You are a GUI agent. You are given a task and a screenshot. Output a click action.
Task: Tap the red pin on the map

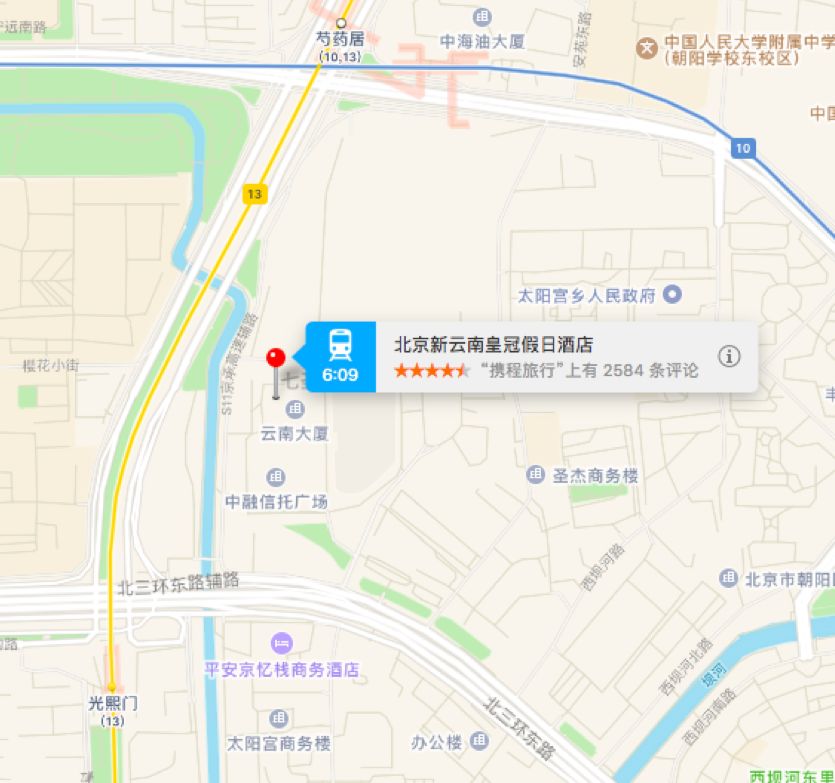pos(277,358)
